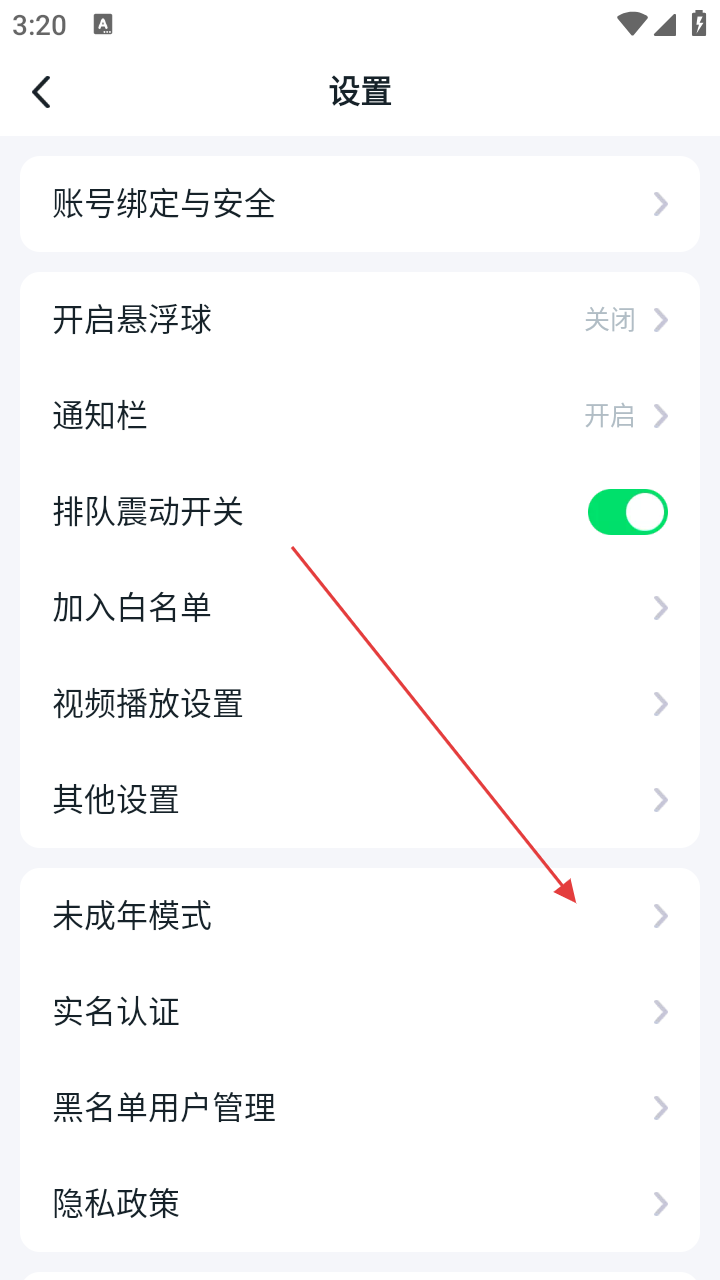Image resolution: width=720 pixels, height=1280 pixels.
Task: View the 隐私政策
Action: (x=360, y=1204)
